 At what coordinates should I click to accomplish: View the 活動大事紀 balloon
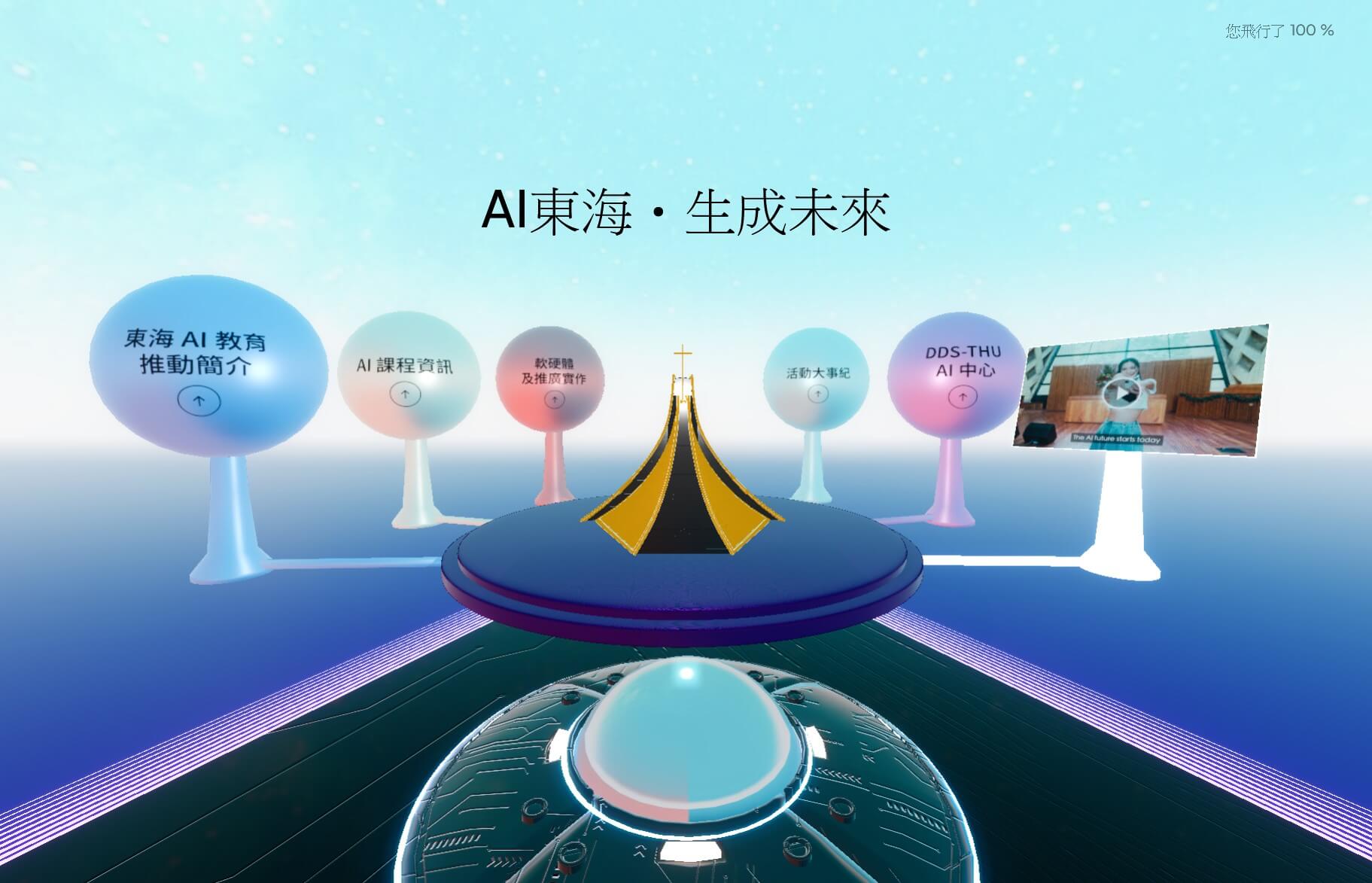tap(817, 393)
